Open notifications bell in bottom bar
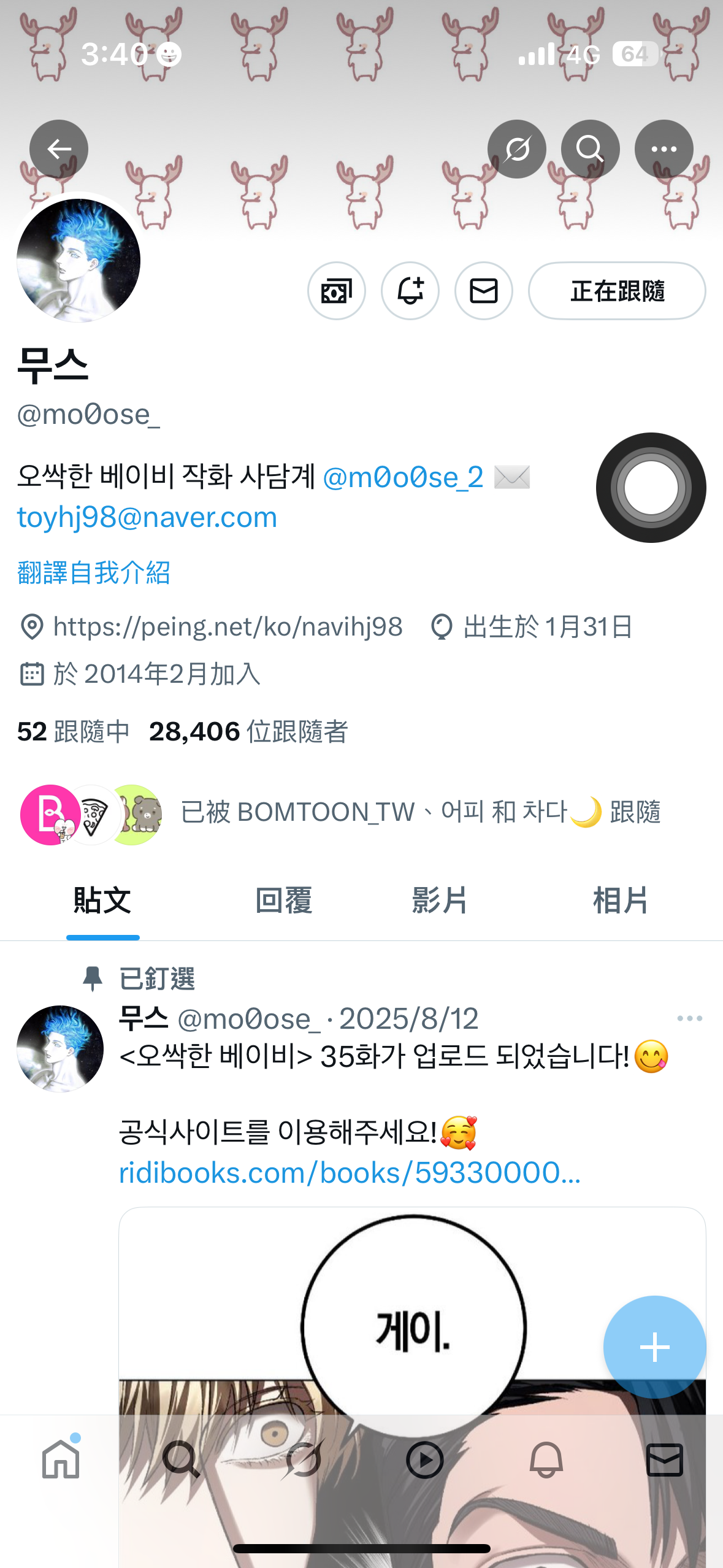723x1568 pixels. (546, 1460)
